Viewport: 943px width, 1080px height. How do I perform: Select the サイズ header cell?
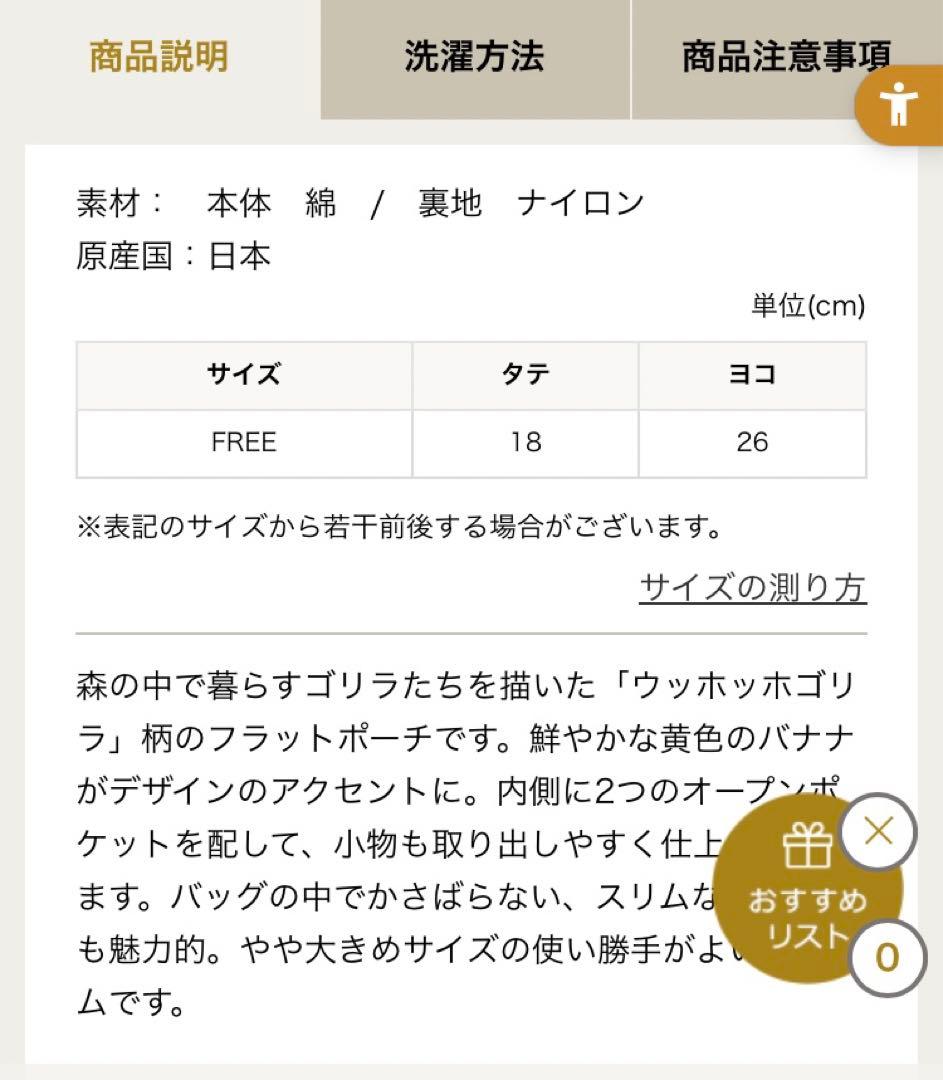coord(243,375)
